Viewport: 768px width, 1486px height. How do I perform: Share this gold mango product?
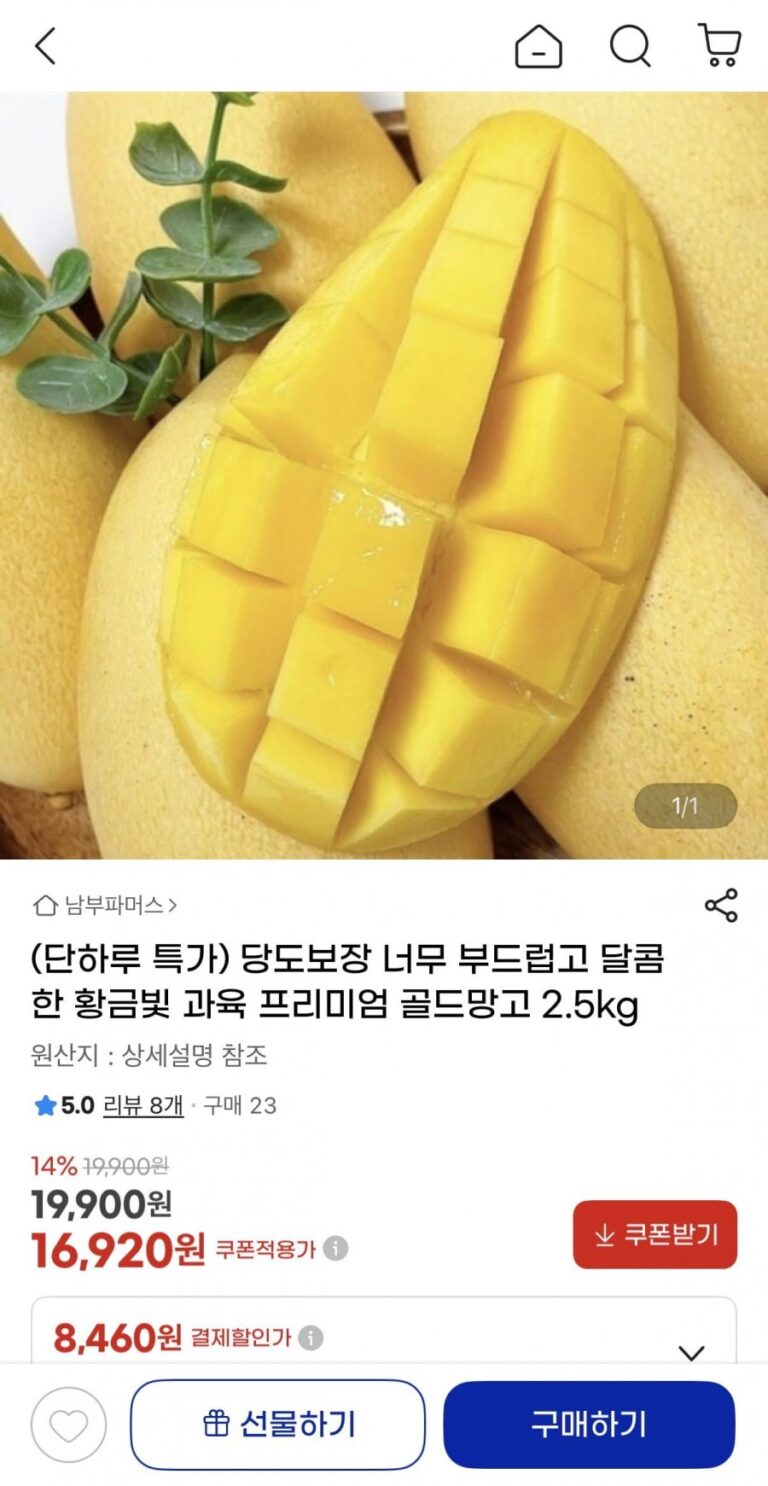click(721, 905)
